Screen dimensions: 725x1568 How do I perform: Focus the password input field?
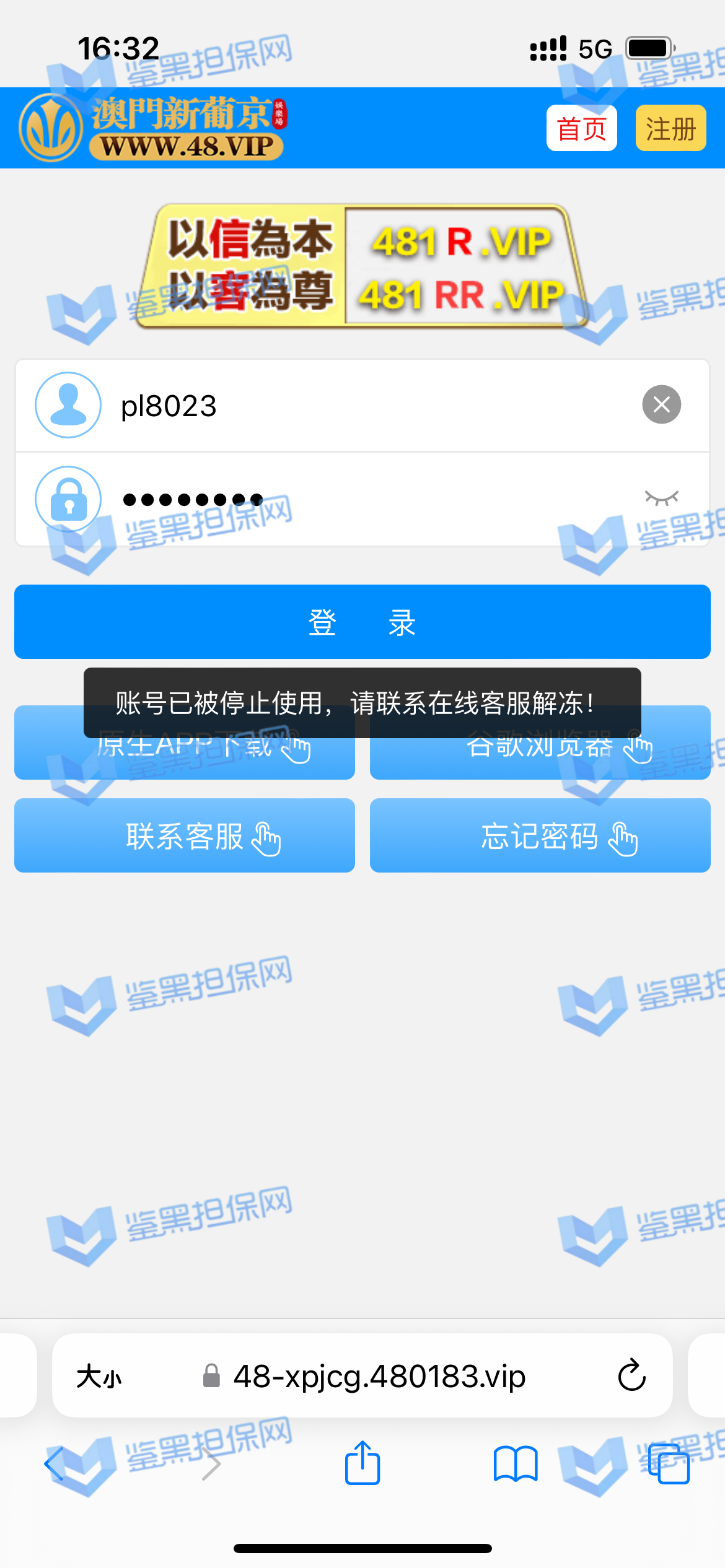[372, 499]
